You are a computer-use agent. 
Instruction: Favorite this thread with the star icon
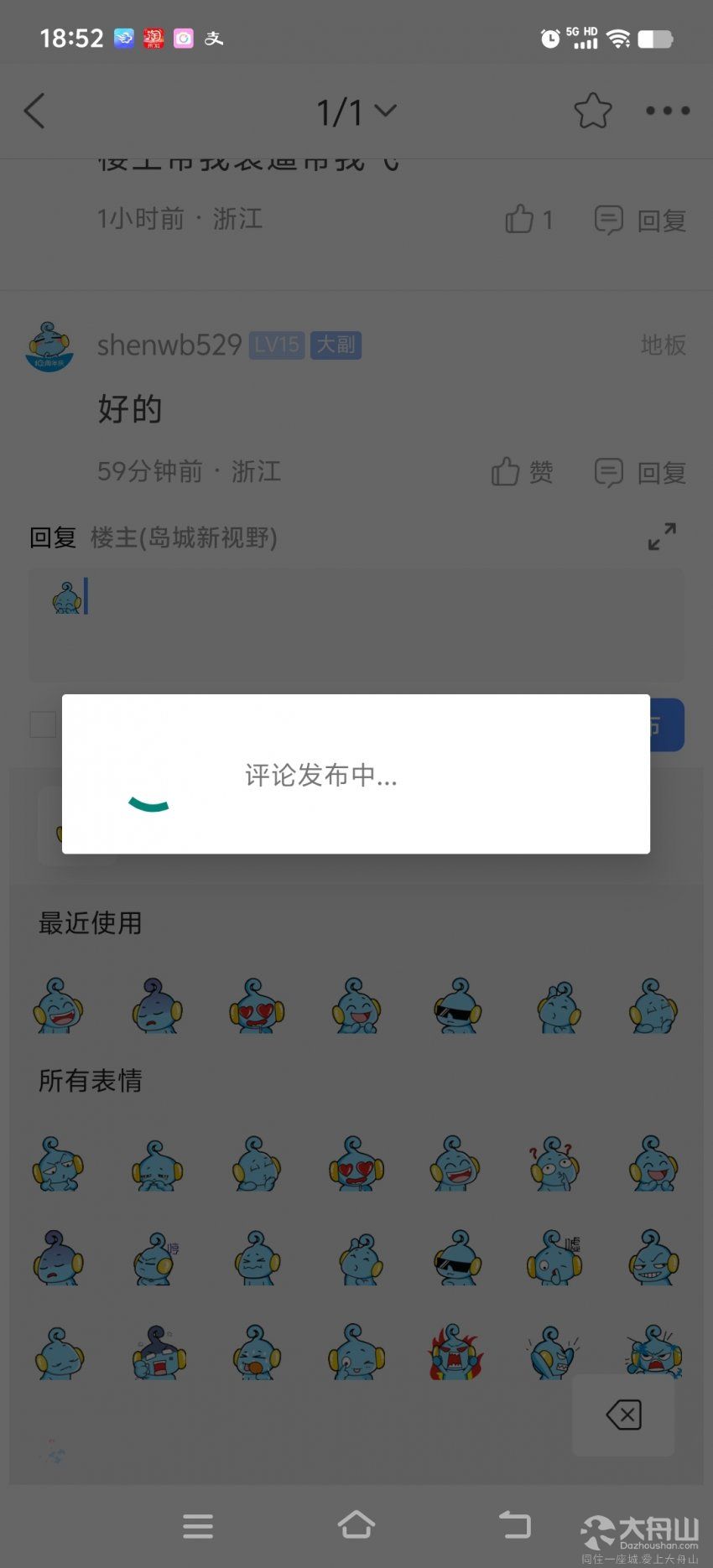tap(592, 111)
